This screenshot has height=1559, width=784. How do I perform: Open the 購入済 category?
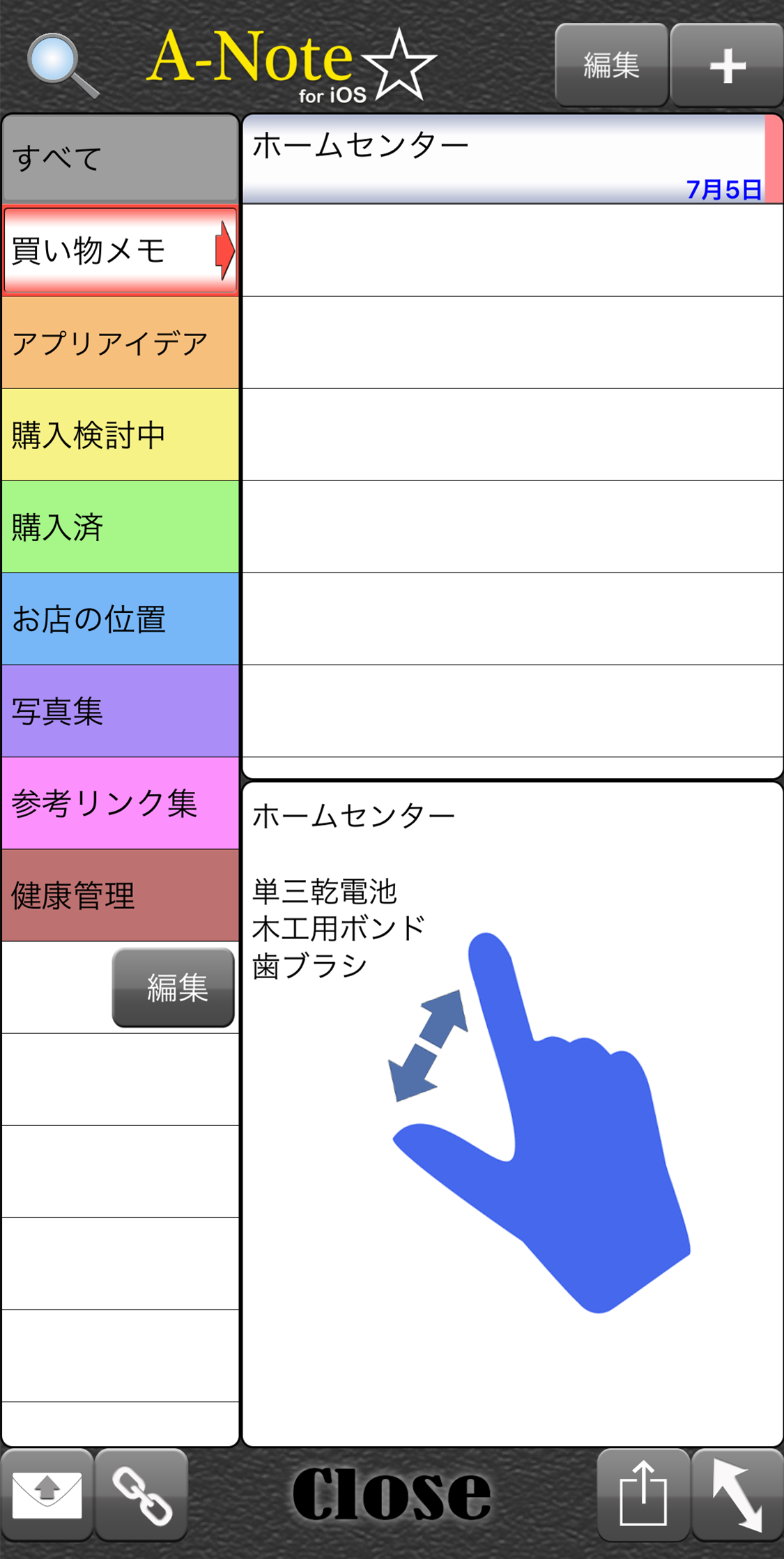tap(120, 527)
